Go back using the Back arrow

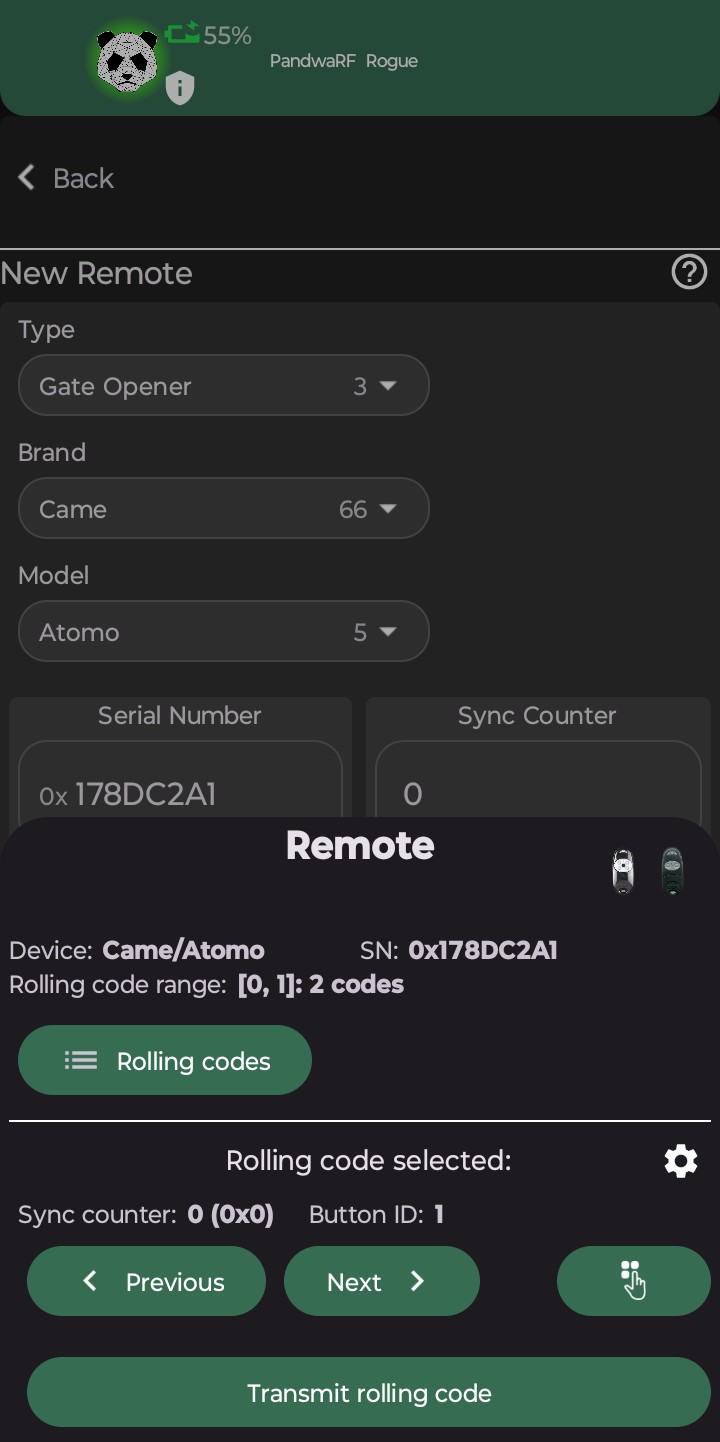[65, 179]
